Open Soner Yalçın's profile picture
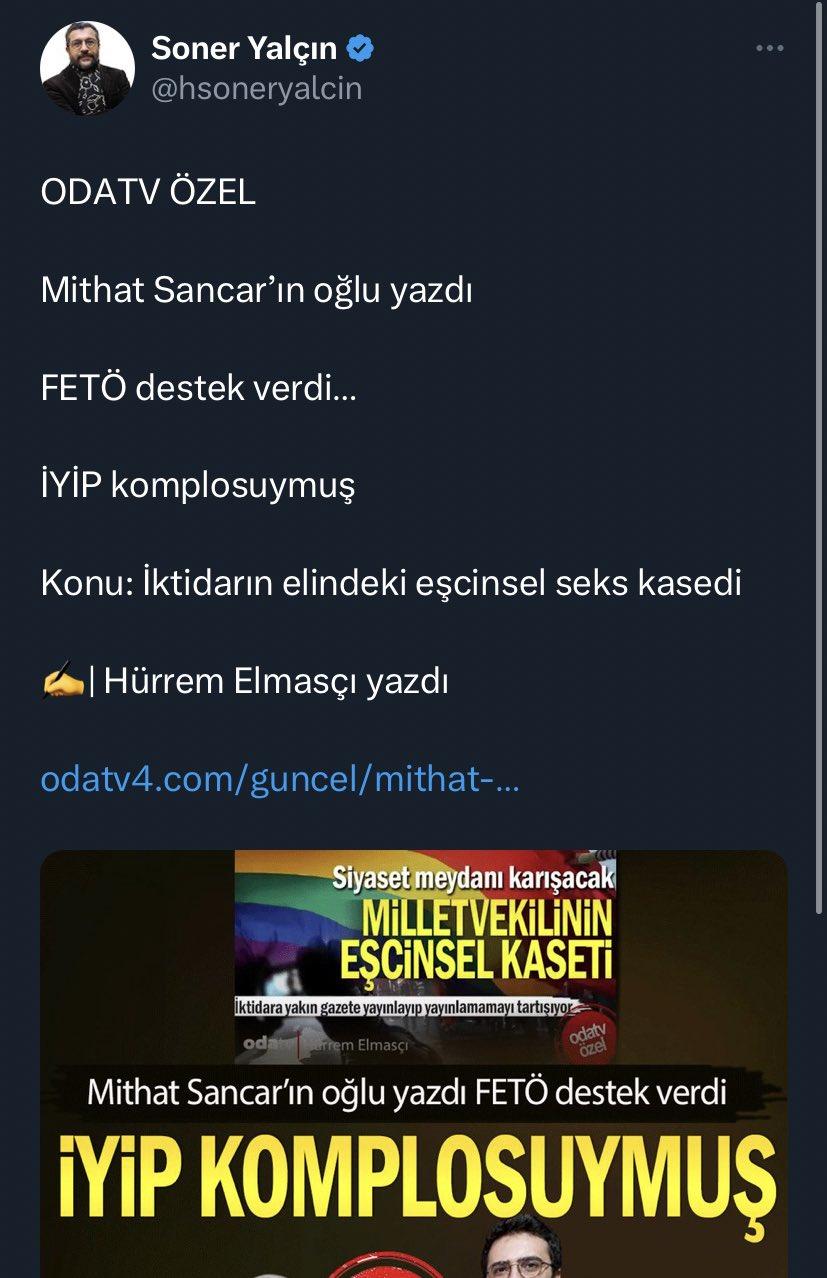 87,68
